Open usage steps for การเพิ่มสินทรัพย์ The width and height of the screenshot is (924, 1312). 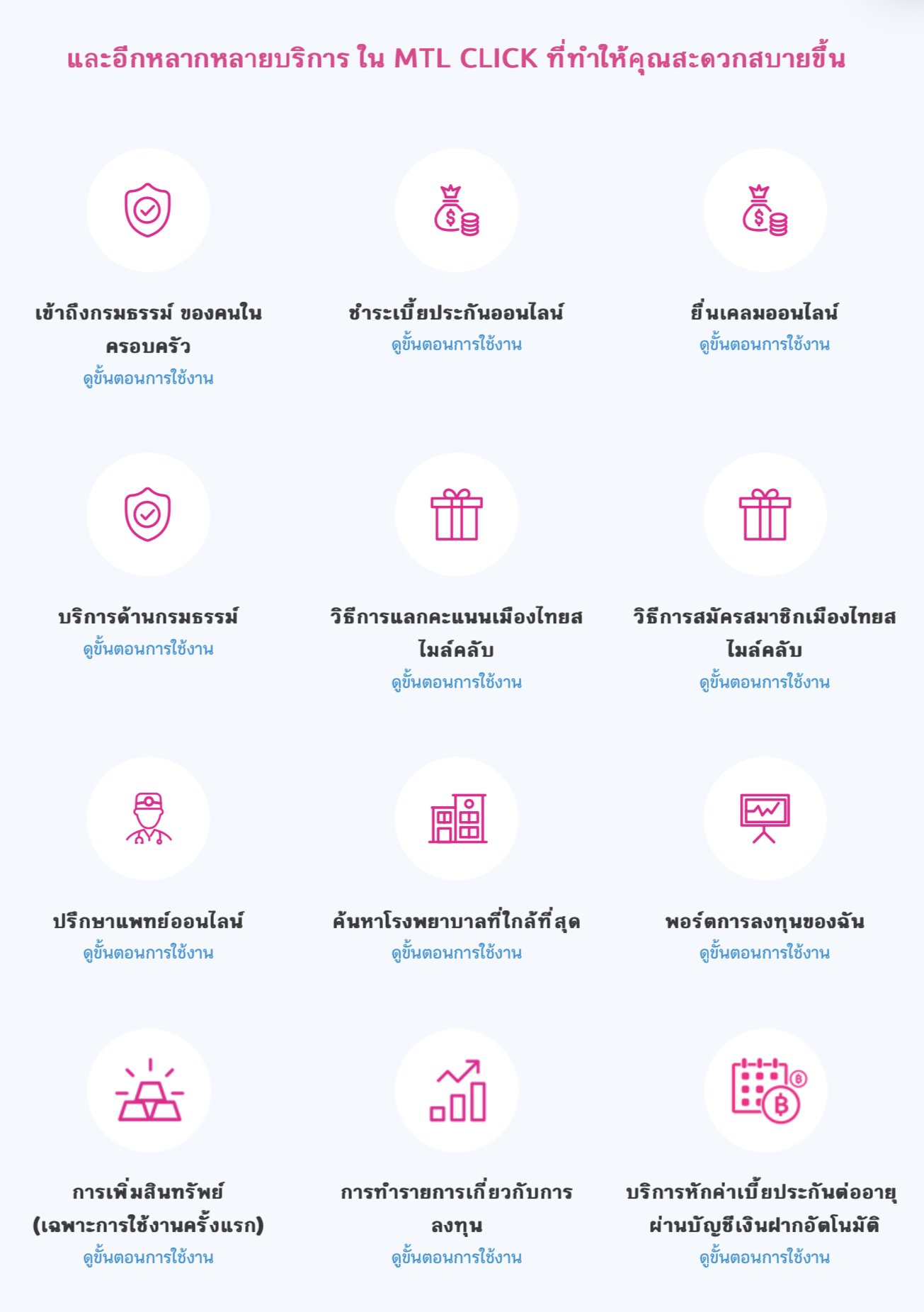(x=148, y=1257)
